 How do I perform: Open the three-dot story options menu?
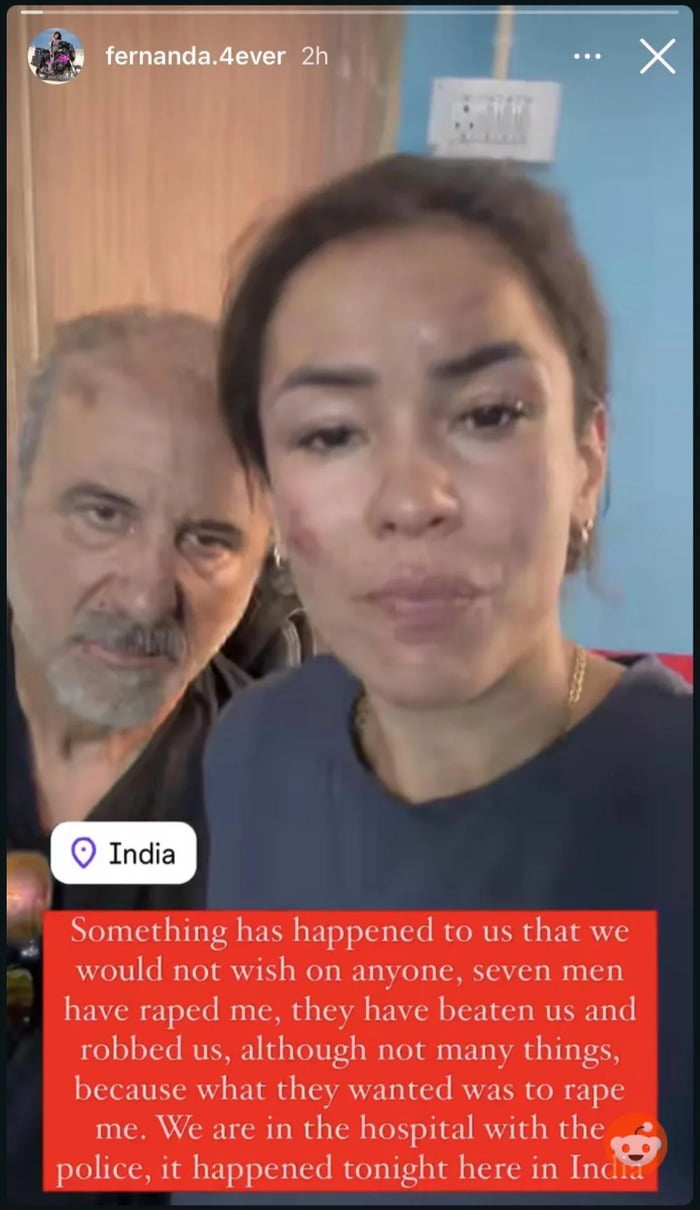point(588,56)
